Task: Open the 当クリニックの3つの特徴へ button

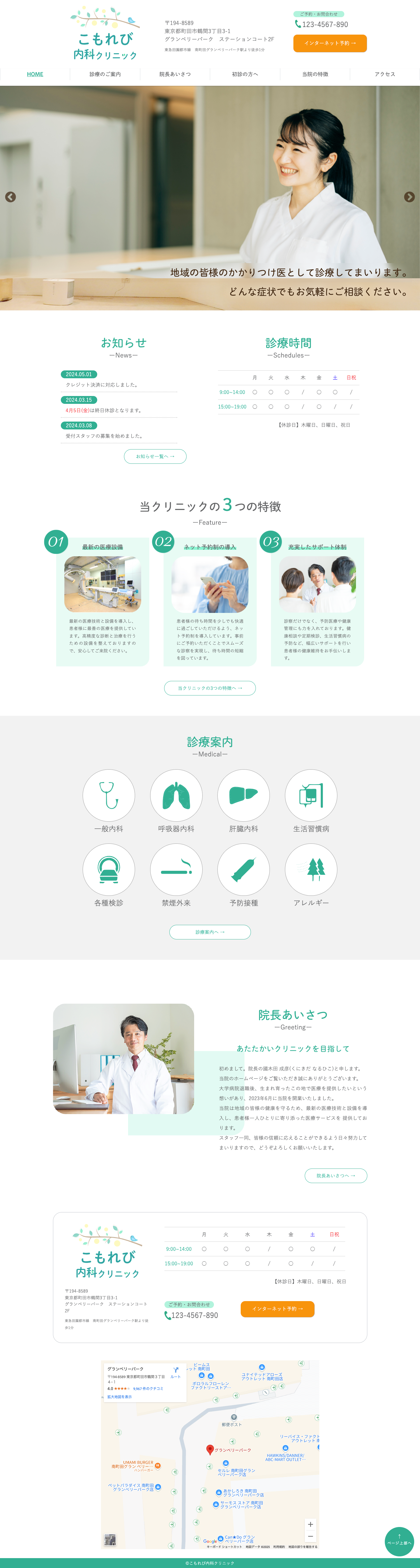Action: [x=210, y=688]
